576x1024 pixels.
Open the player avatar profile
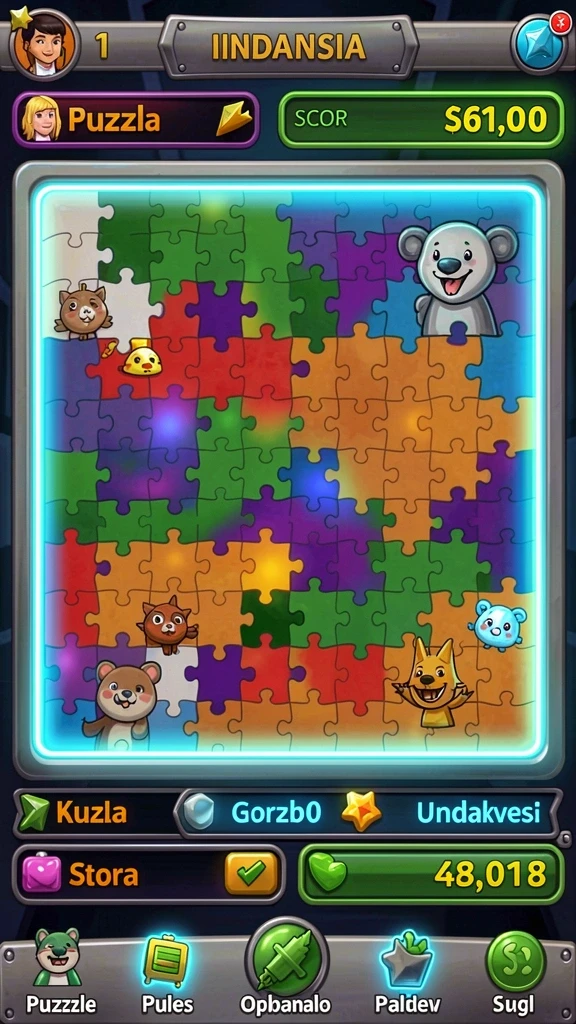(44, 44)
